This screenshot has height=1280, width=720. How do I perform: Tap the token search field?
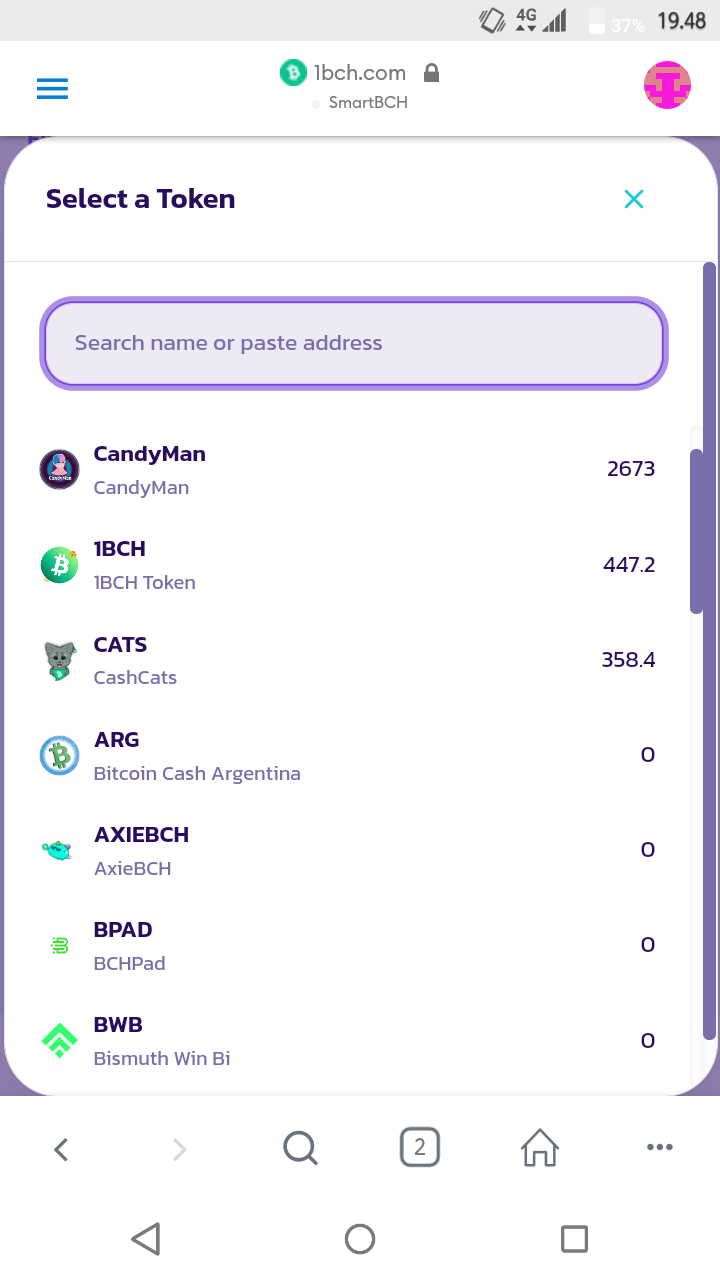tap(354, 343)
